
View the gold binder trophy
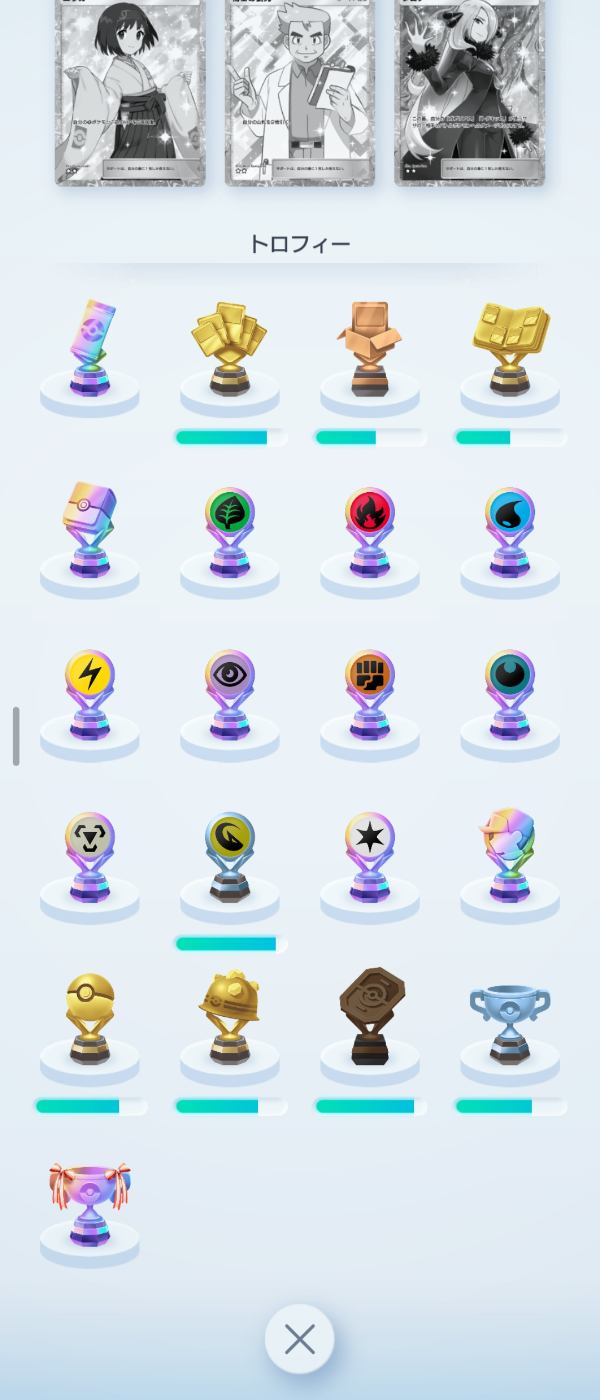pyautogui.click(x=510, y=348)
